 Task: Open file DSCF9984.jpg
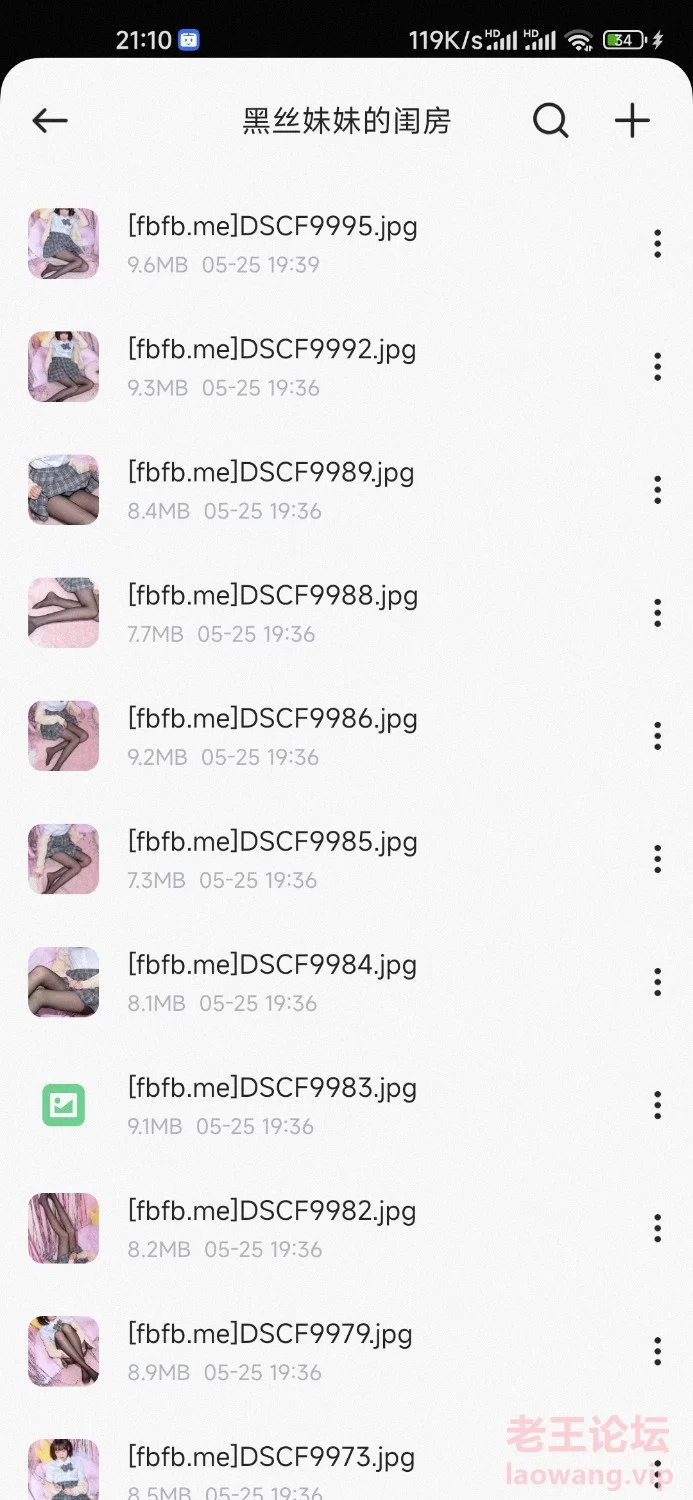[x=272, y=965]
